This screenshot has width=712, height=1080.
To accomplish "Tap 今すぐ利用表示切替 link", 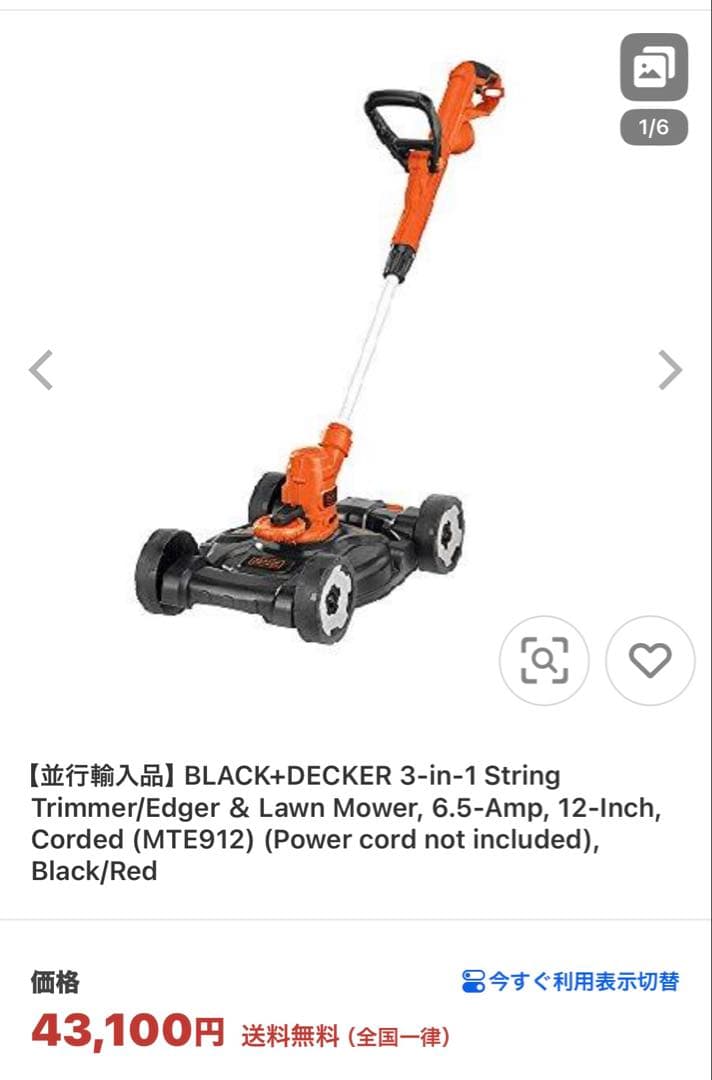I will [x=571, y=981].
